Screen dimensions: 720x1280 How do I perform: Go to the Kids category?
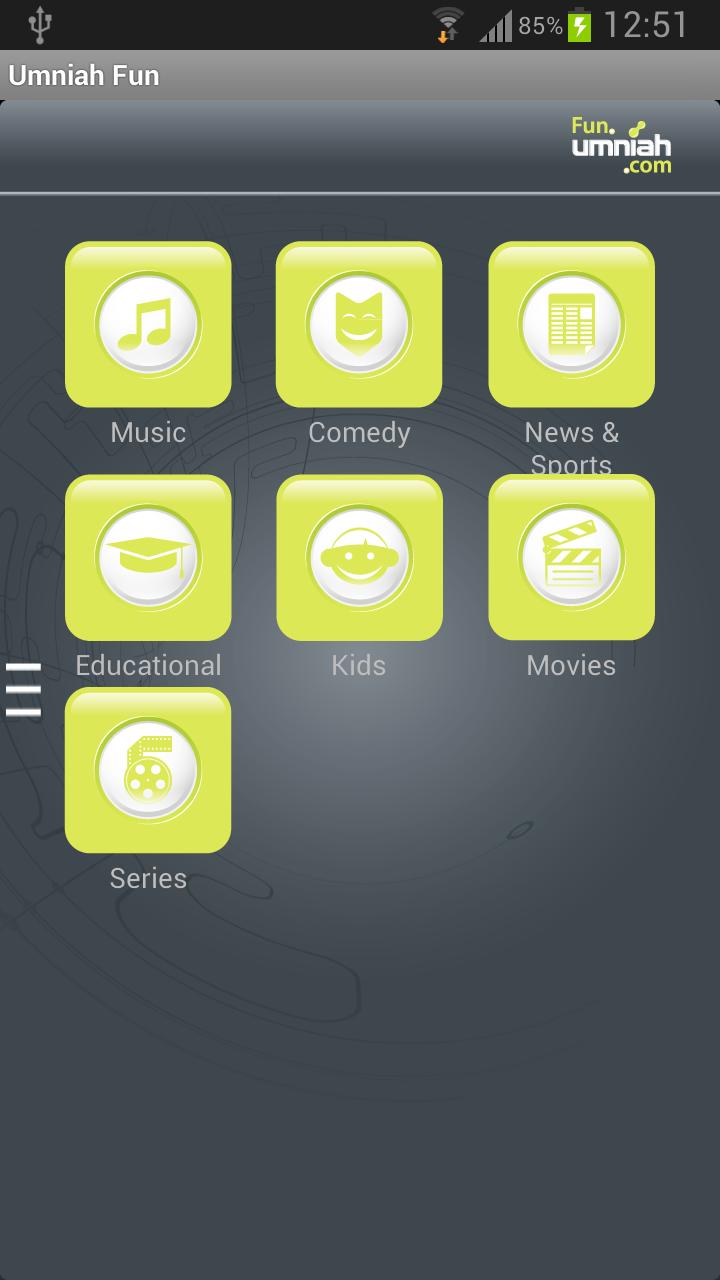click(x=359, y=558)
